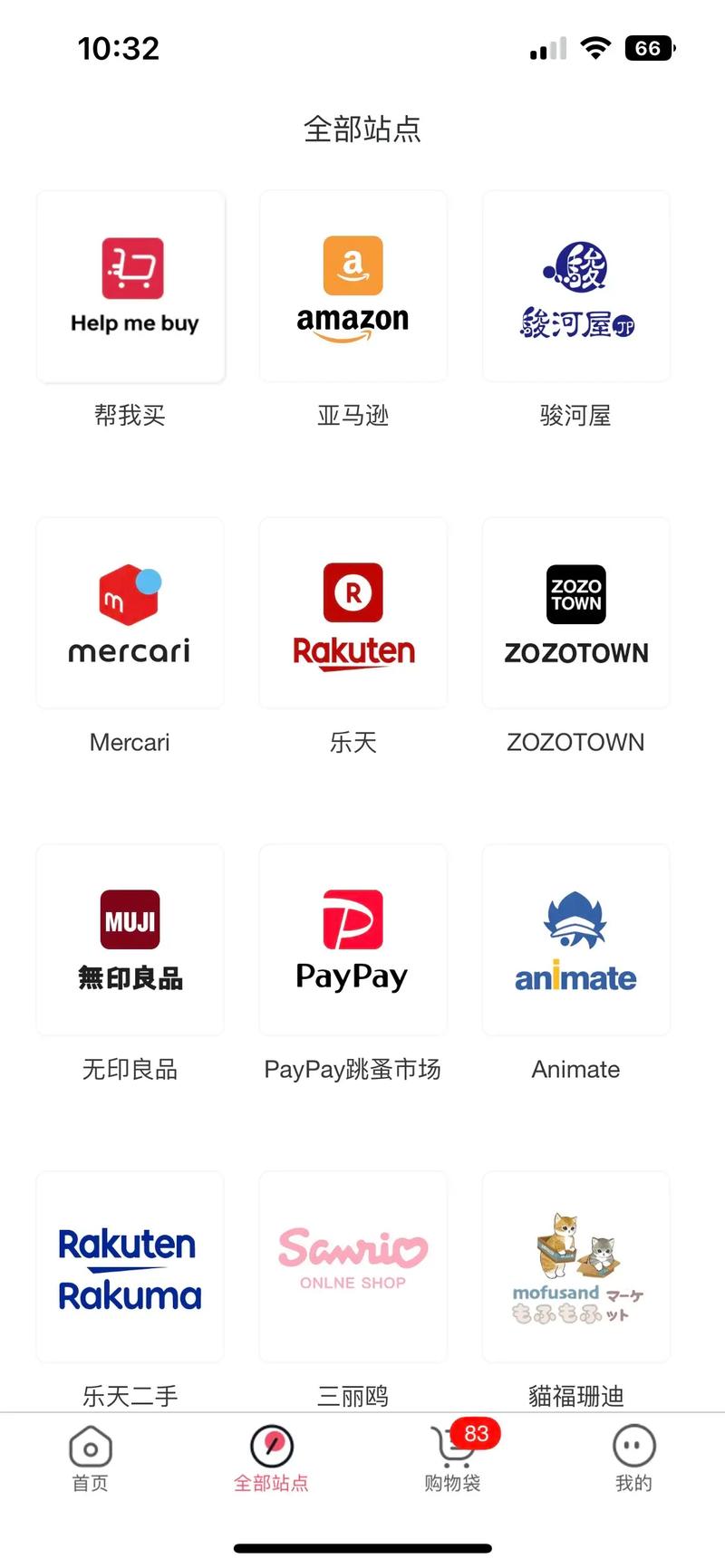
Task: Tap the mofusand 貓福珊迪 store icon
Action: [x=575, y=1266]
